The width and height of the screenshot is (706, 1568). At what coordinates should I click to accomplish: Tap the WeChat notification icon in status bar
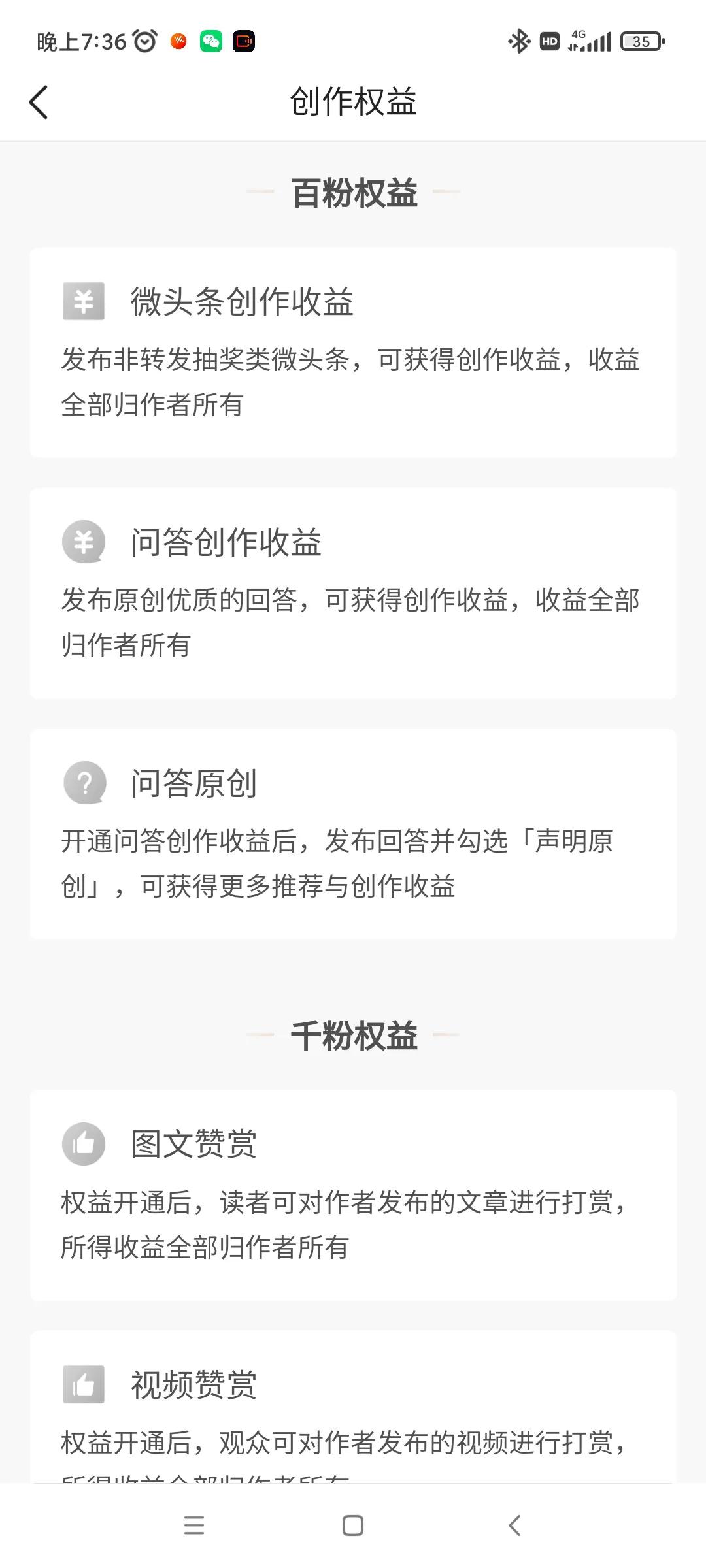(210, 41)
